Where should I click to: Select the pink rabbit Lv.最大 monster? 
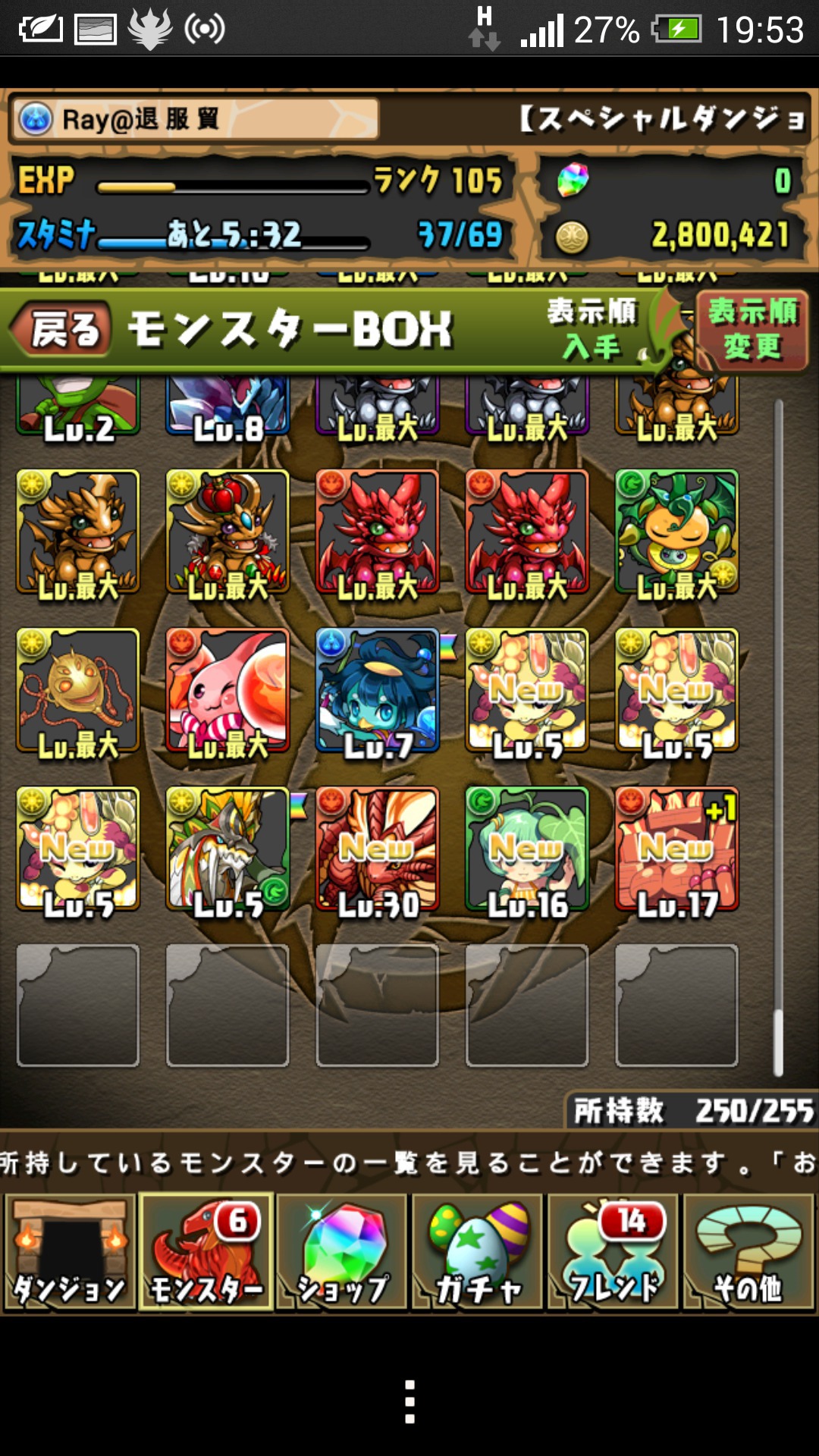(227, 691)
